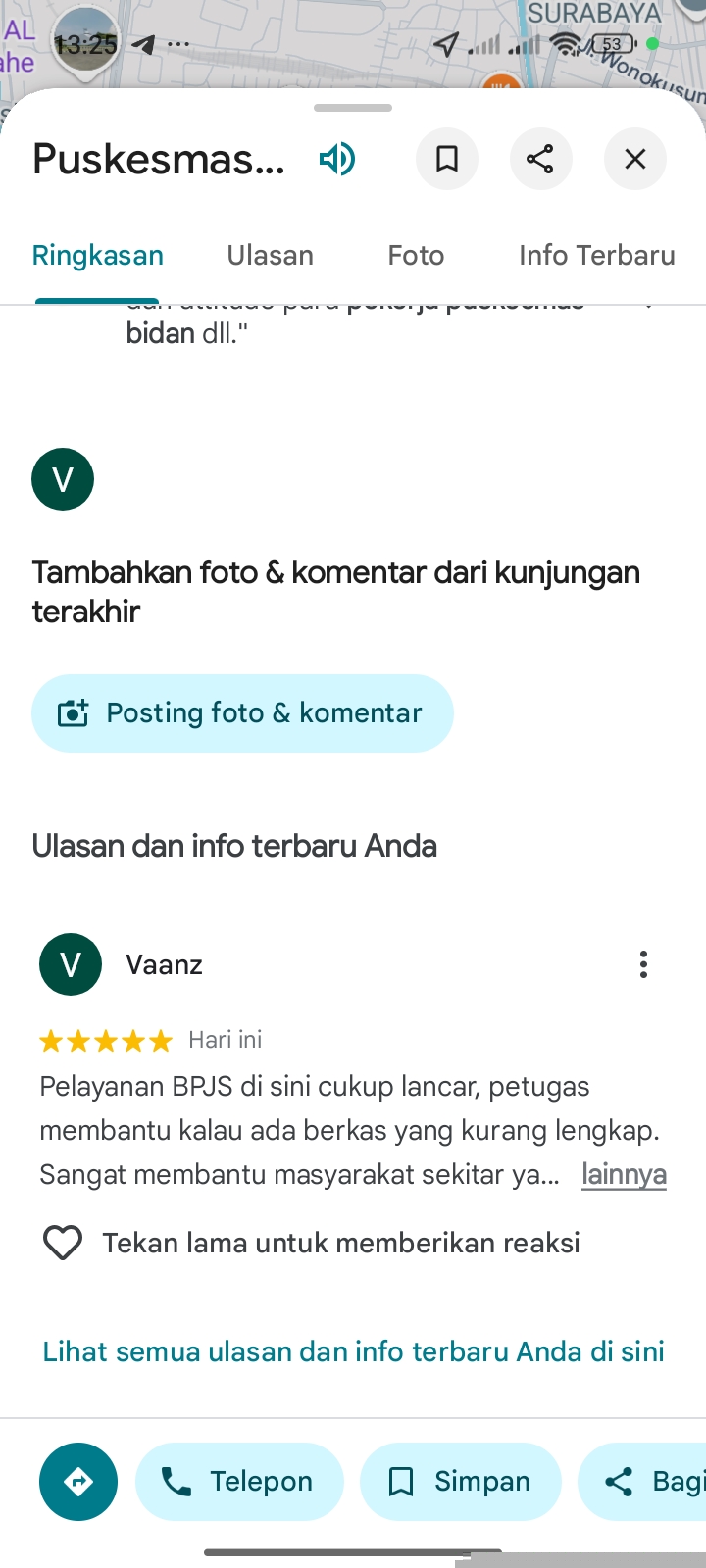Play the place name audio pronunciation
The height and width of the screenshot is (1568, 706).
click(336, 159)
